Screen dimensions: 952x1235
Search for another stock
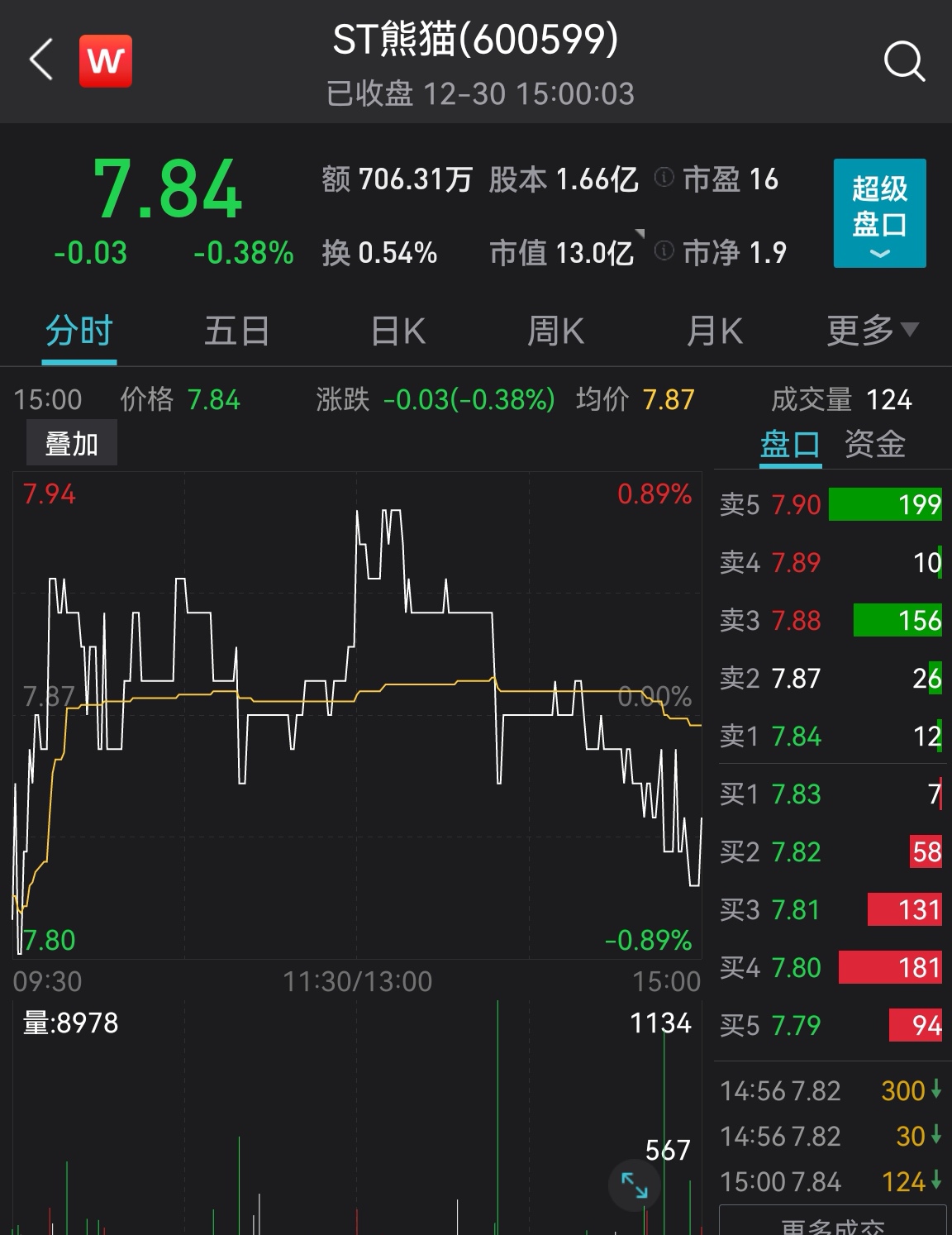(x=904, y=61)
